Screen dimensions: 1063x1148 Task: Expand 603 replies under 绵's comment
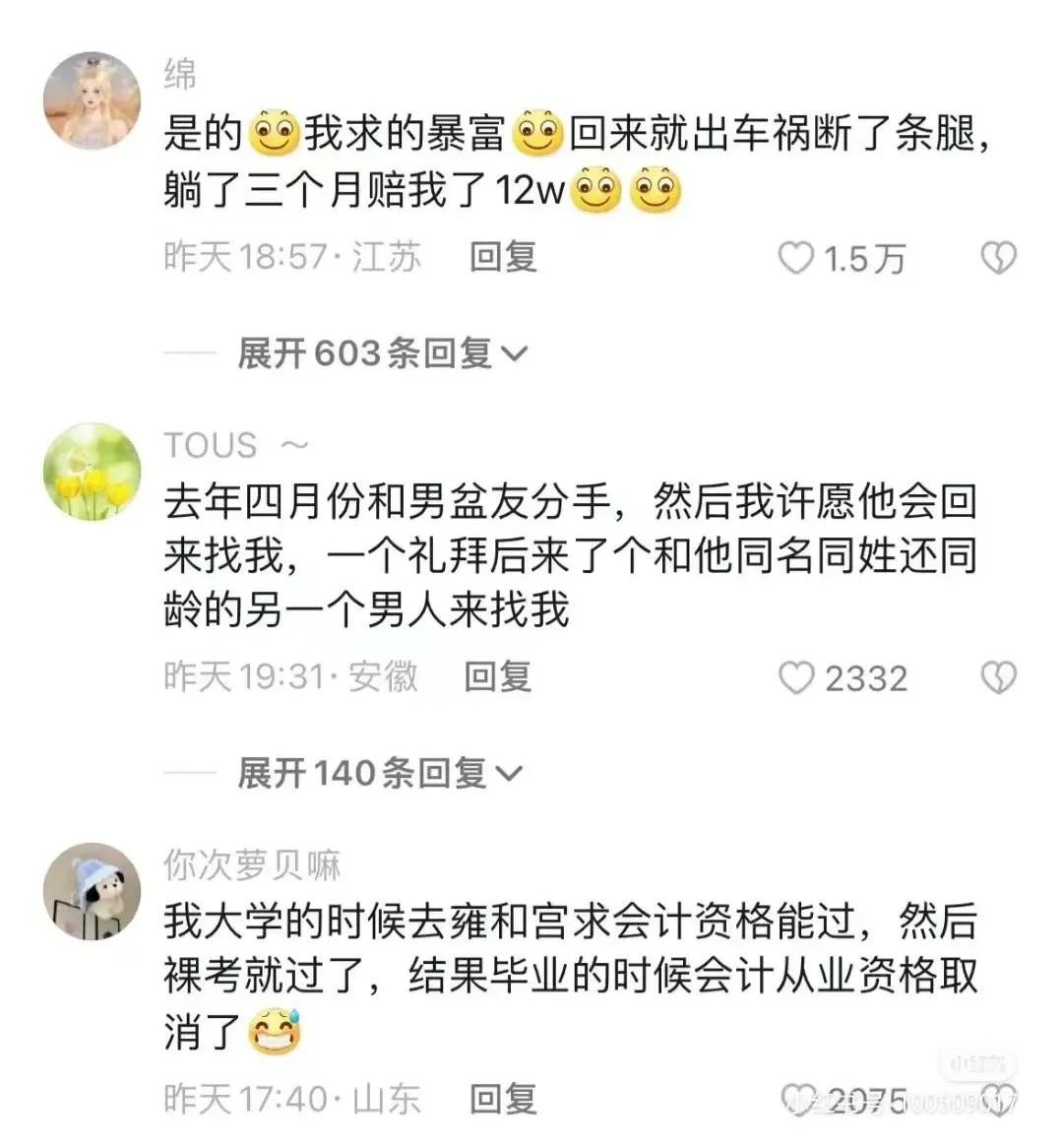tap(382, 352)
